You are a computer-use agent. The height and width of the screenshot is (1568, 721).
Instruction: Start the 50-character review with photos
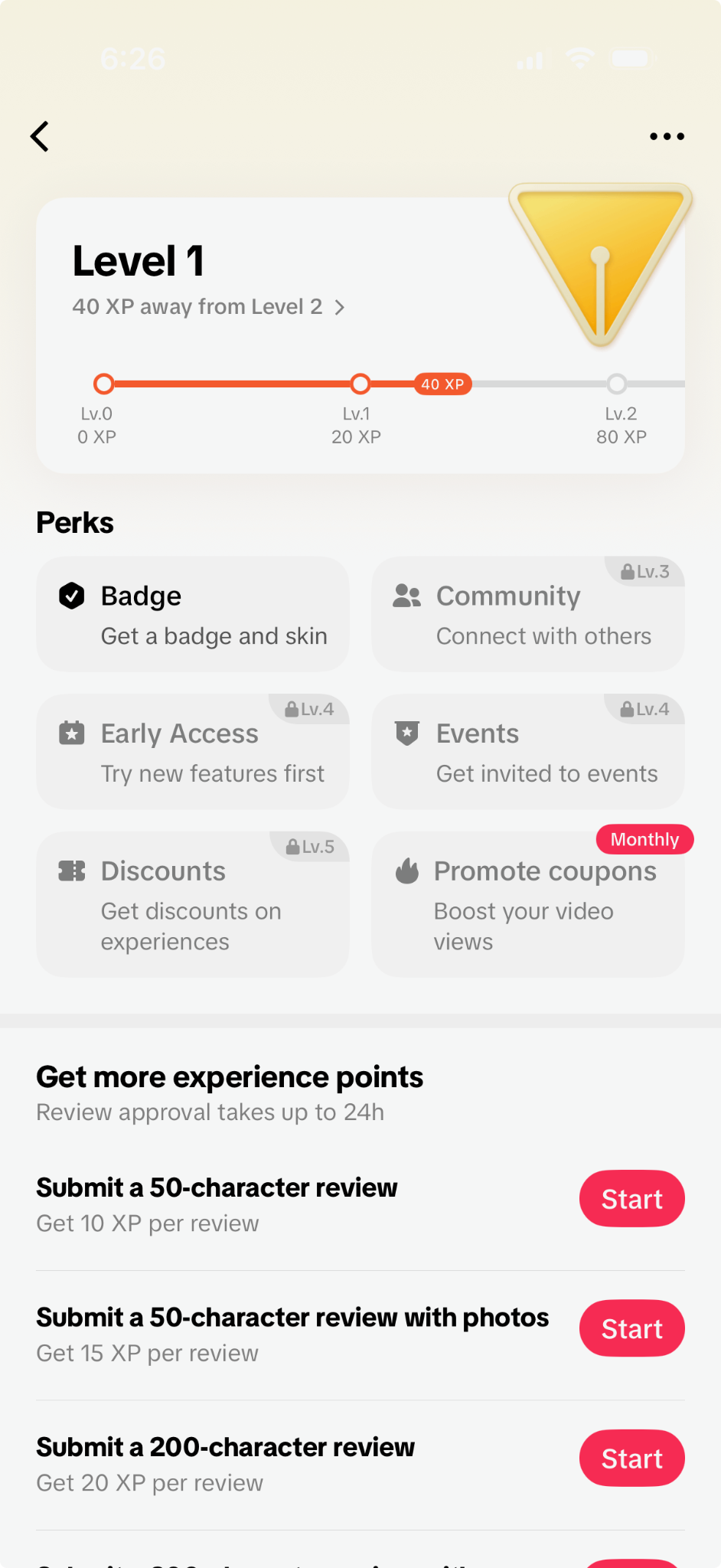[x=631, y=1328]
